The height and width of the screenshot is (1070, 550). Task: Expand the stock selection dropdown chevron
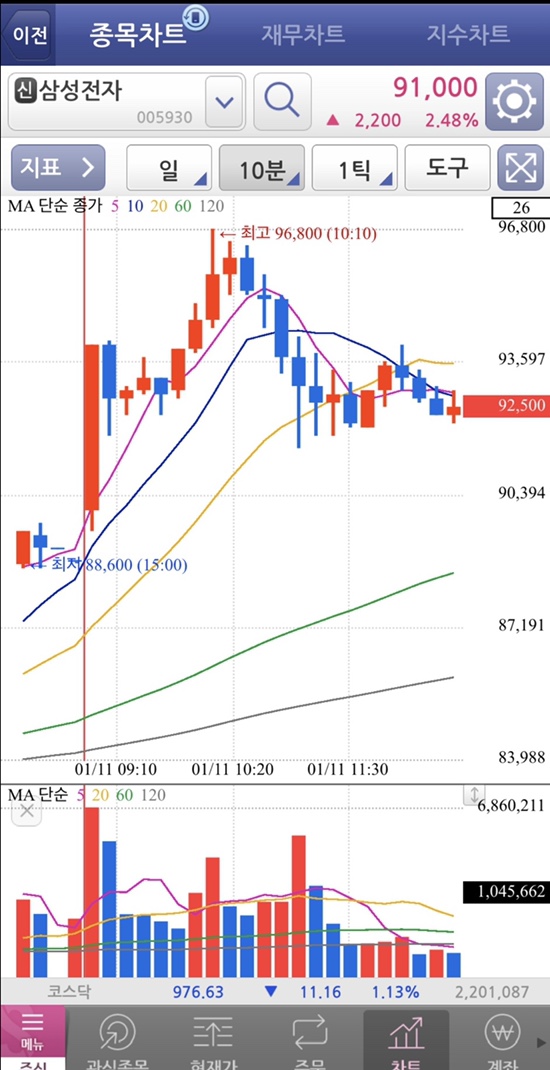point(224,102)
